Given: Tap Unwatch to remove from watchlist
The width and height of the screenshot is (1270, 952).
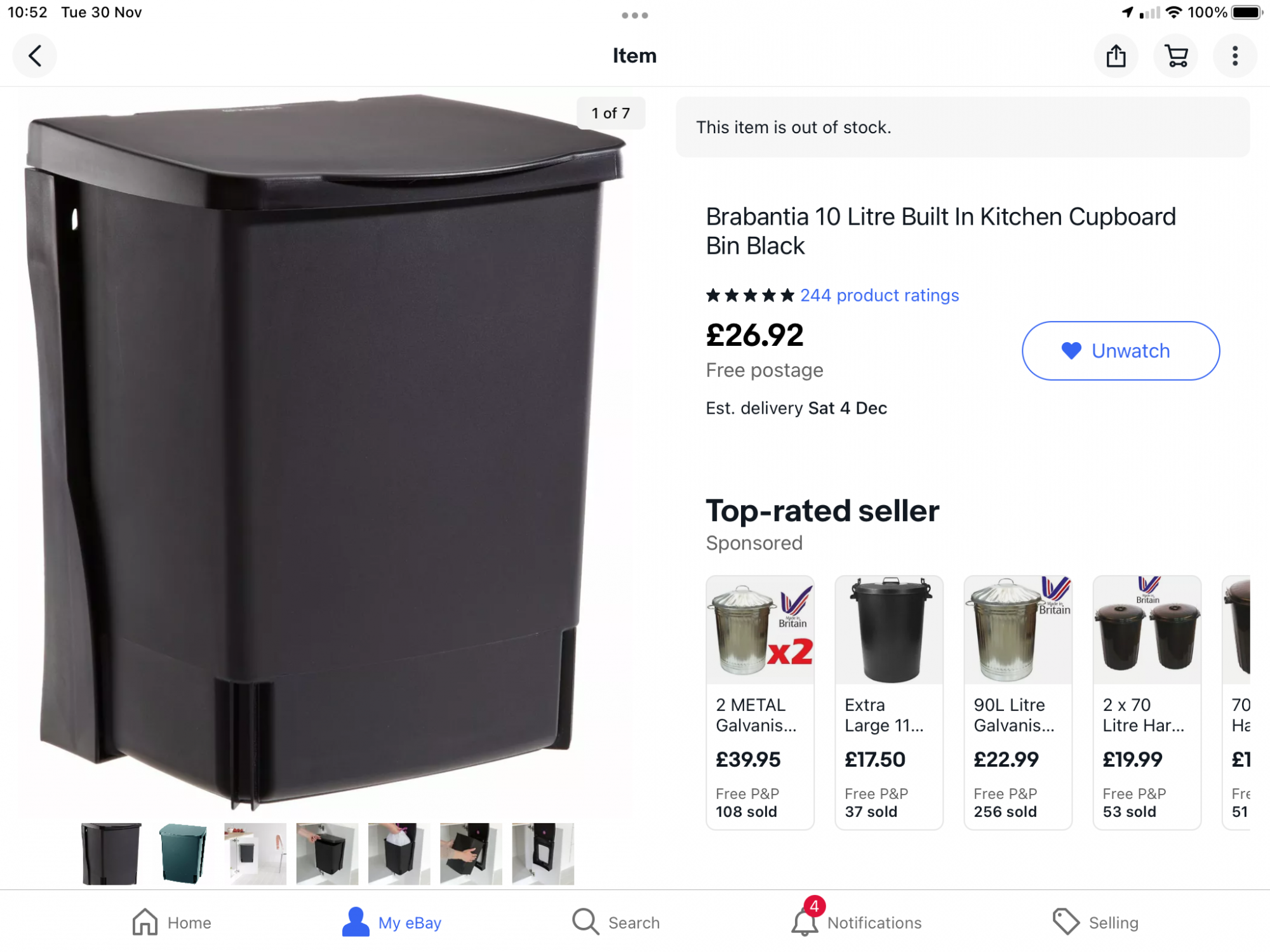Looking at the screenshot, I should (x=1120, y=351).
